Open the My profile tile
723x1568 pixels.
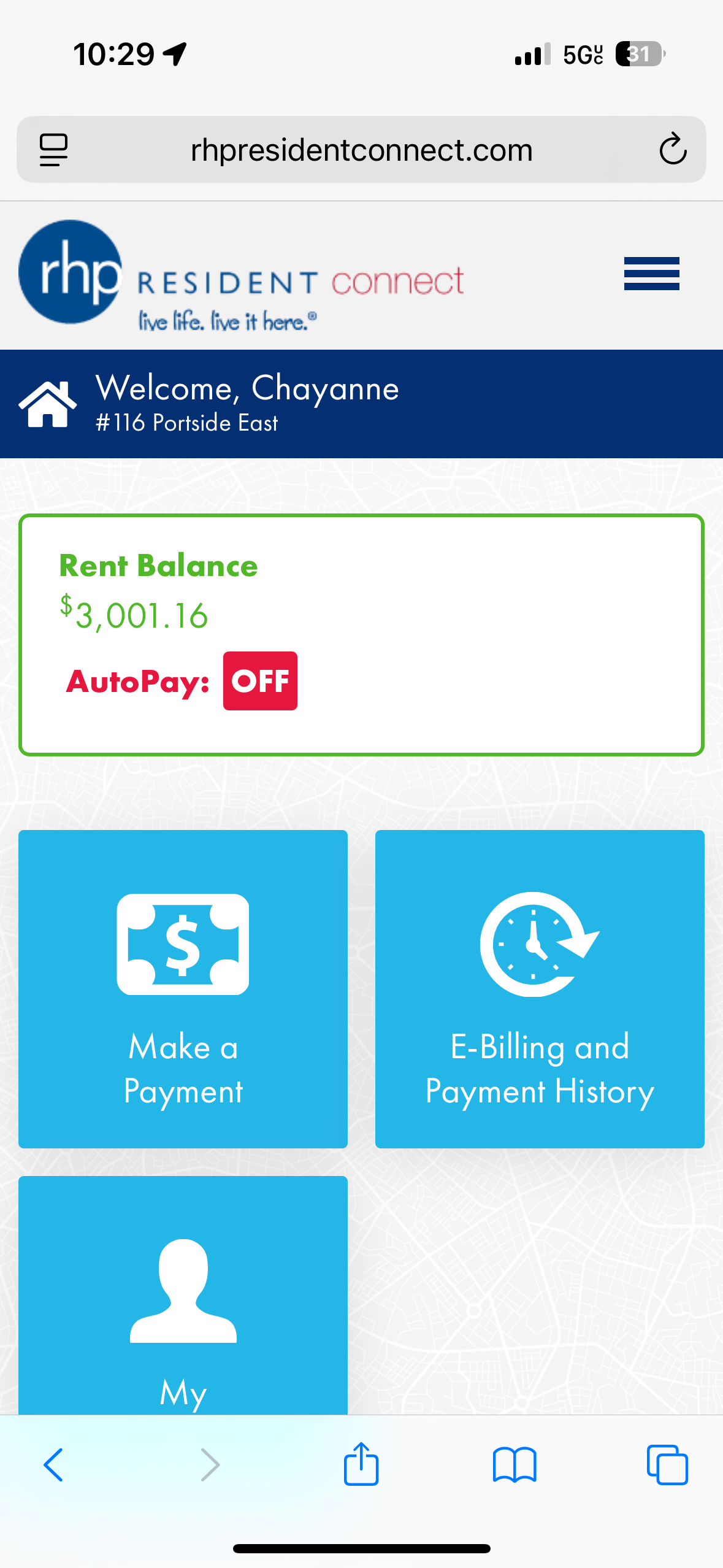pos(183,1294)
